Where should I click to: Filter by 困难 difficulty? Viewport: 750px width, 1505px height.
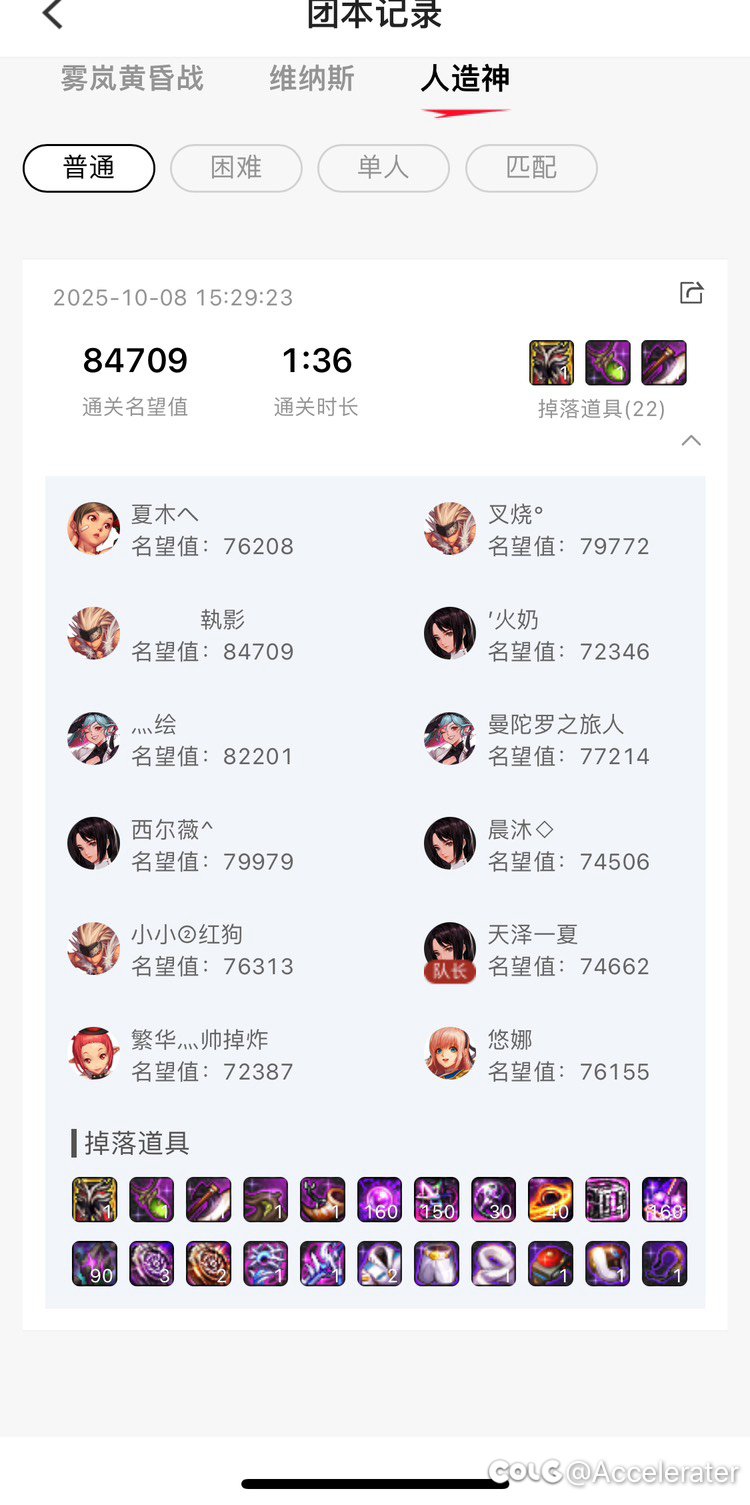pos(236,168)
